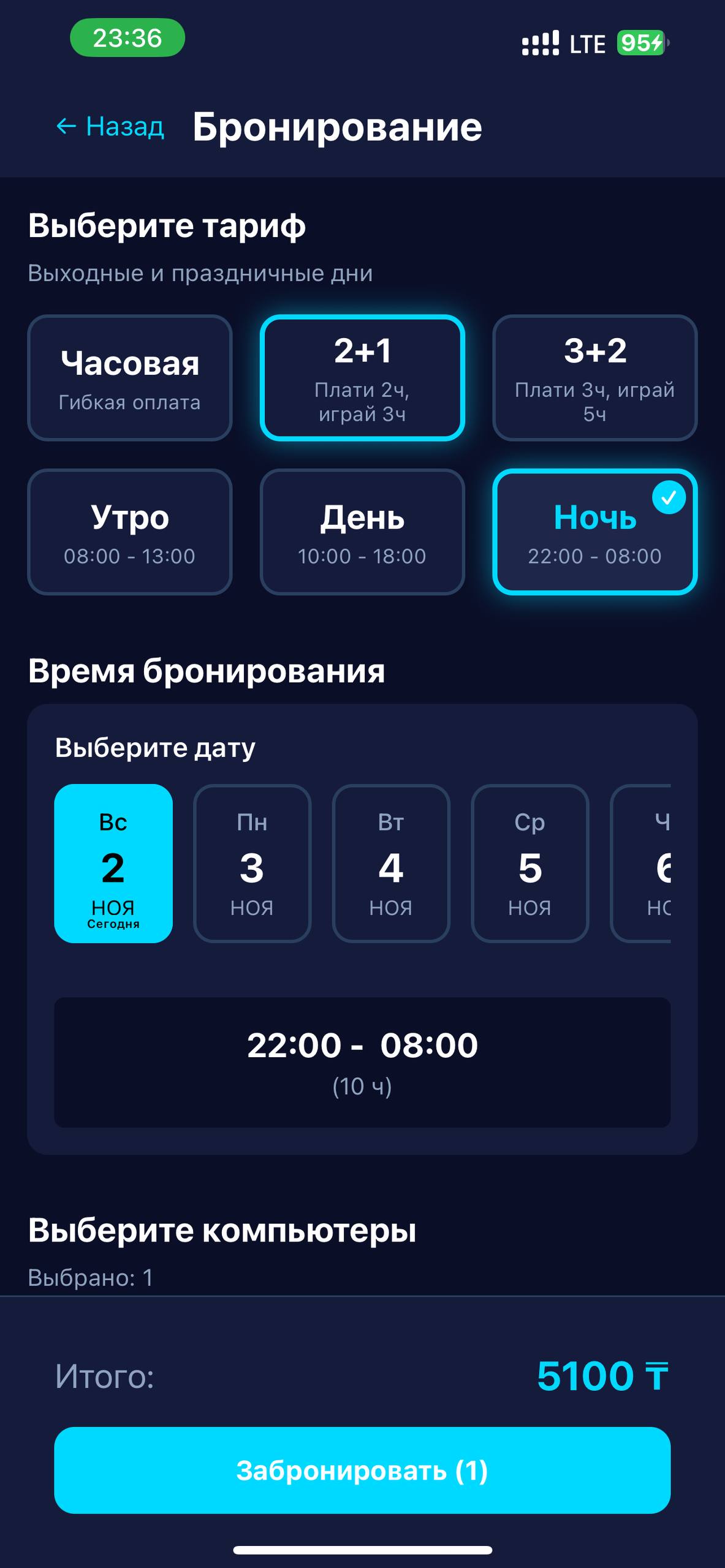
Task: Pick Monday November 3 as booking date
Action: tap(252, 865)
